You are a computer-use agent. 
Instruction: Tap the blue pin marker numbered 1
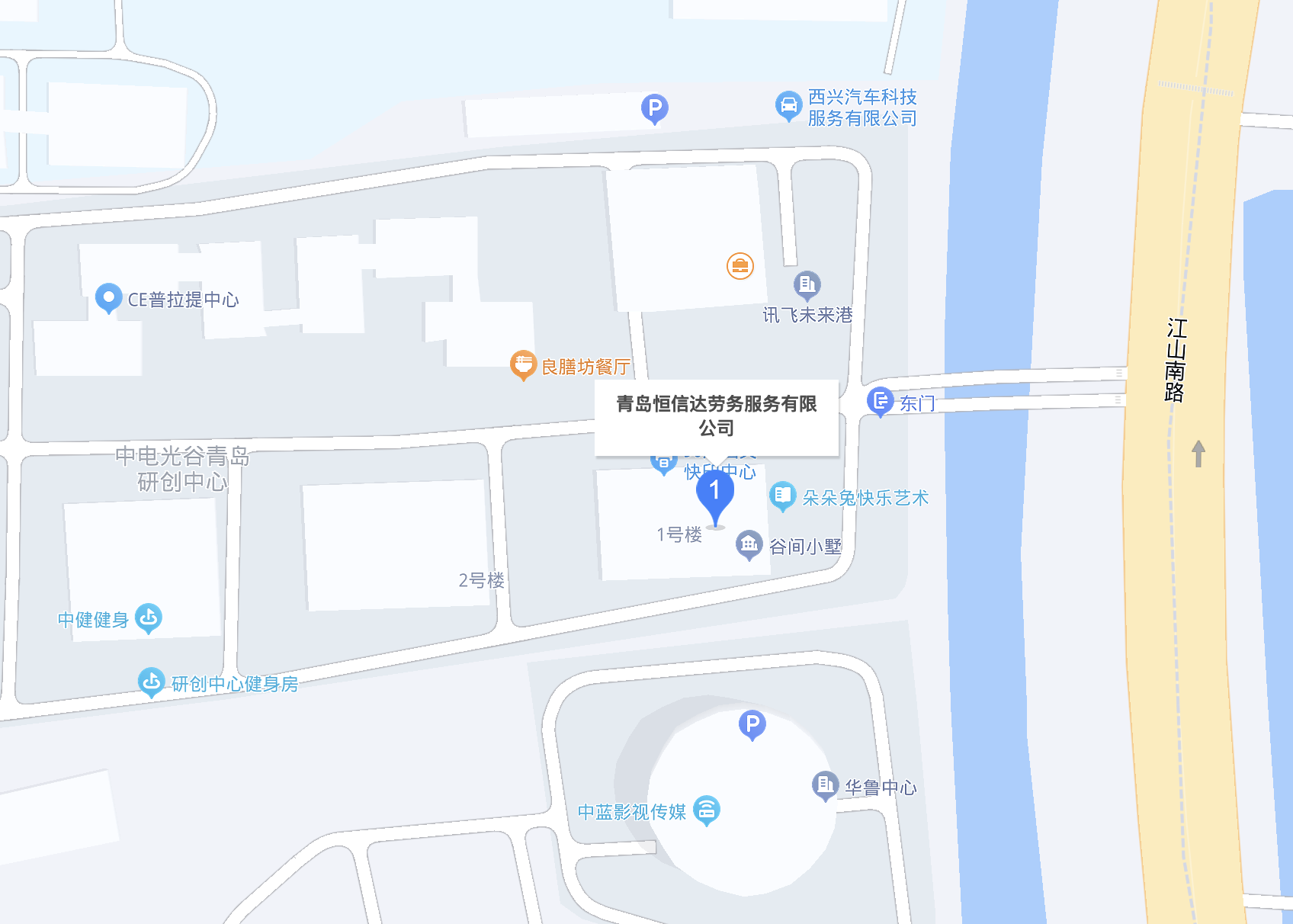tap(715, 493)
